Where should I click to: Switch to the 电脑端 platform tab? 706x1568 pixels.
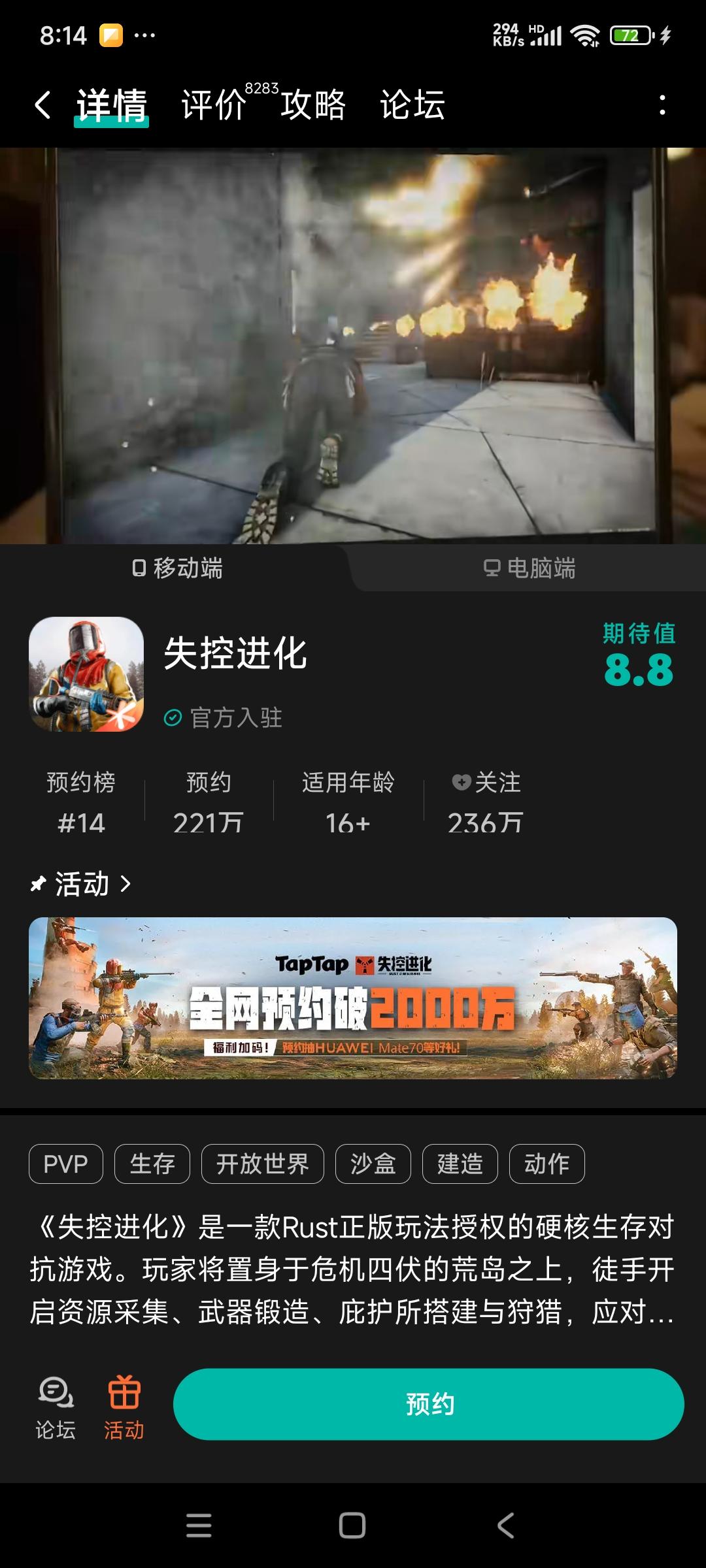[x=529, y=569]
